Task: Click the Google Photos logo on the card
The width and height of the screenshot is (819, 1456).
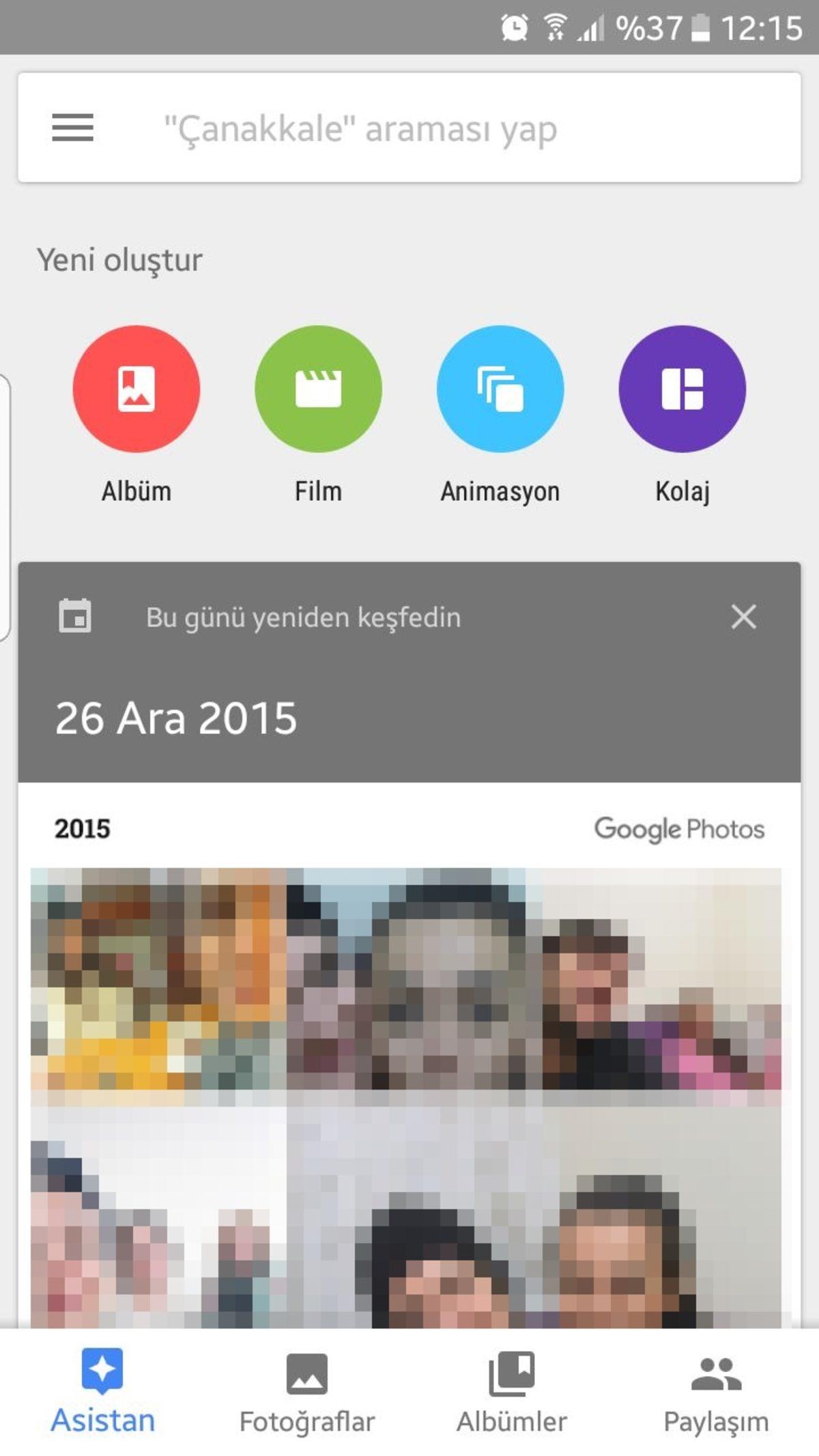Action: [679, 829]
